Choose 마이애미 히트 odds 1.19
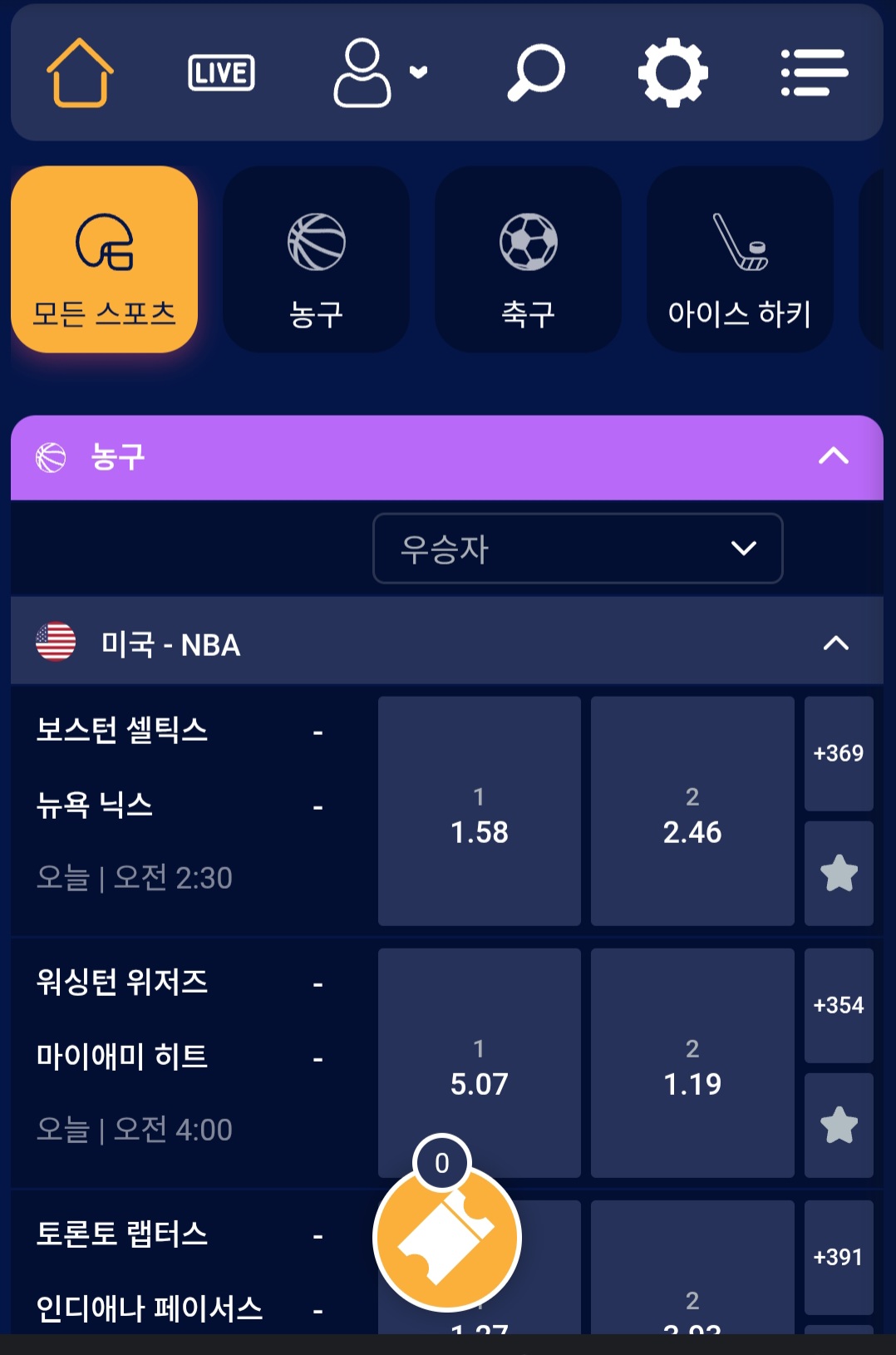Screen dimensions: 896x1355 pos(692,1063)
